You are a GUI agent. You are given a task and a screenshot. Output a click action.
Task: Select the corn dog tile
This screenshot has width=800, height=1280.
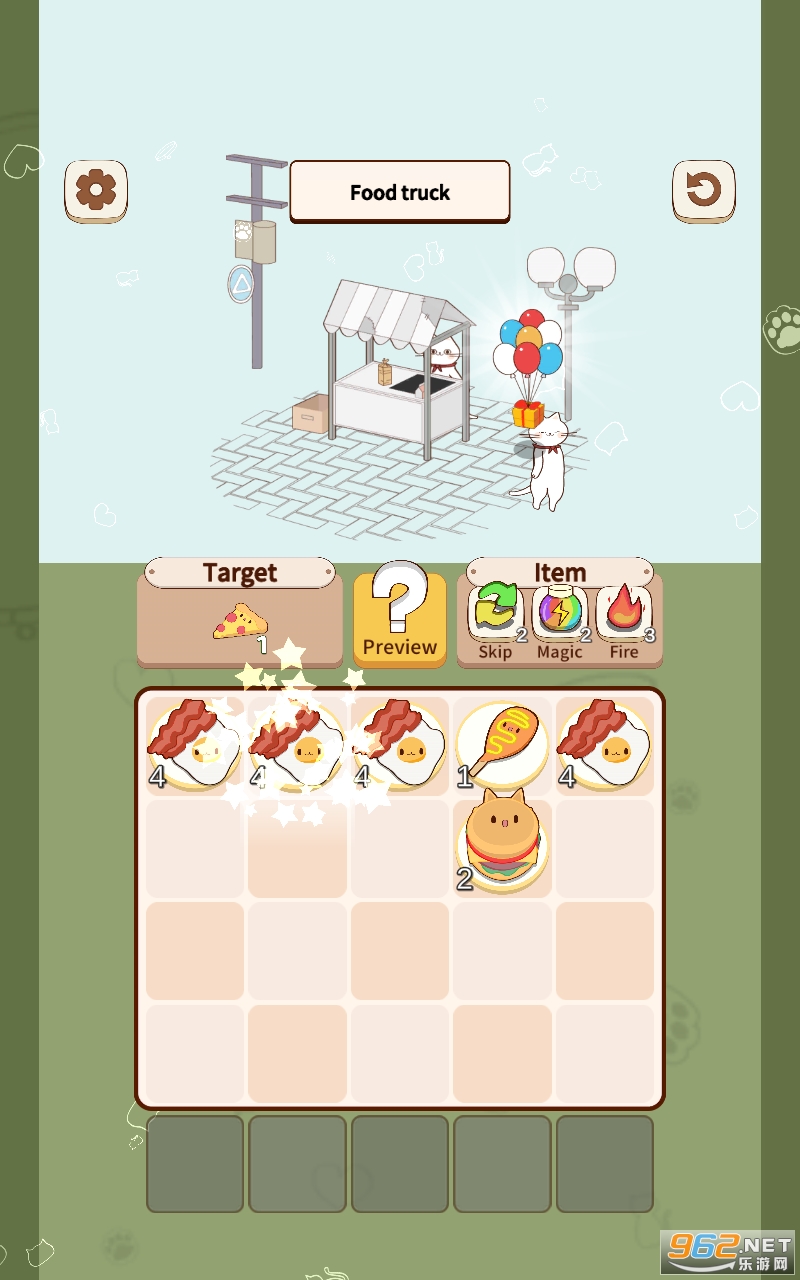click(502, 745)
